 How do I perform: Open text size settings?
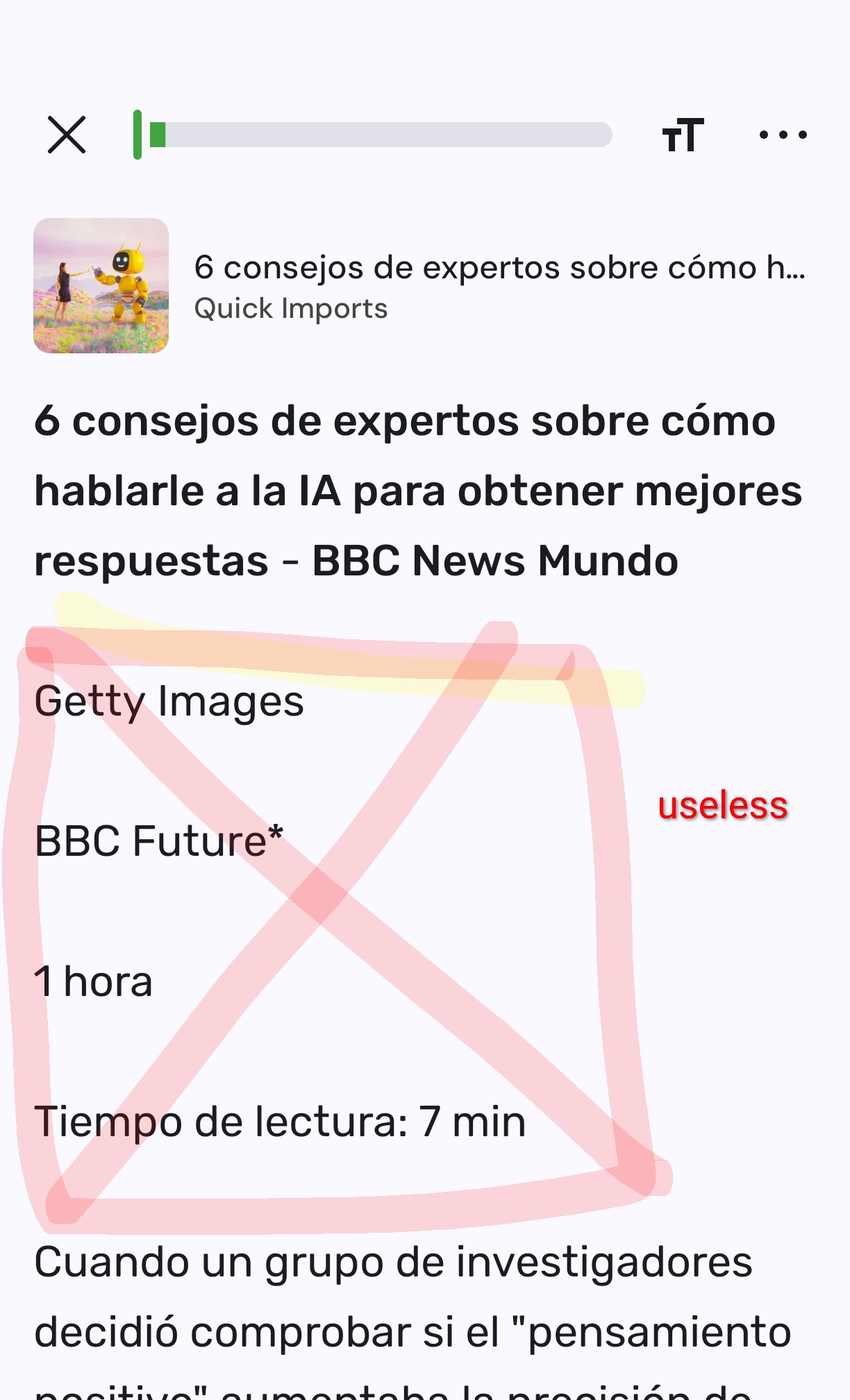click(x=683, y=135)
